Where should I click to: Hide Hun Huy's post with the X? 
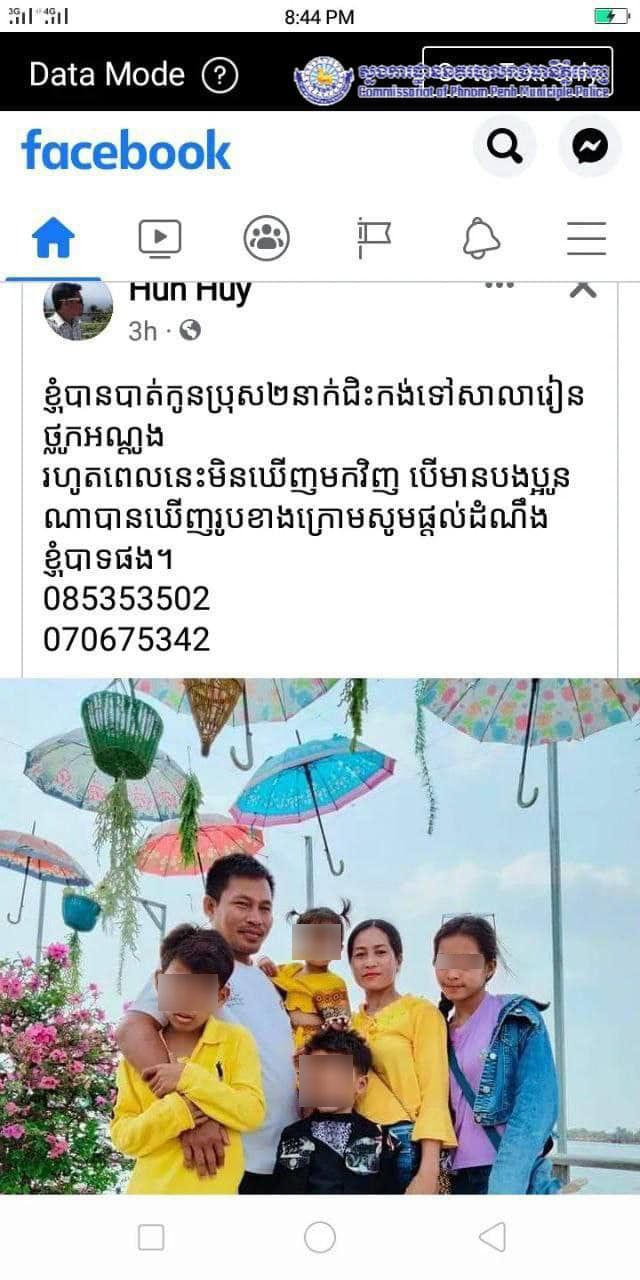pos(583,290)
